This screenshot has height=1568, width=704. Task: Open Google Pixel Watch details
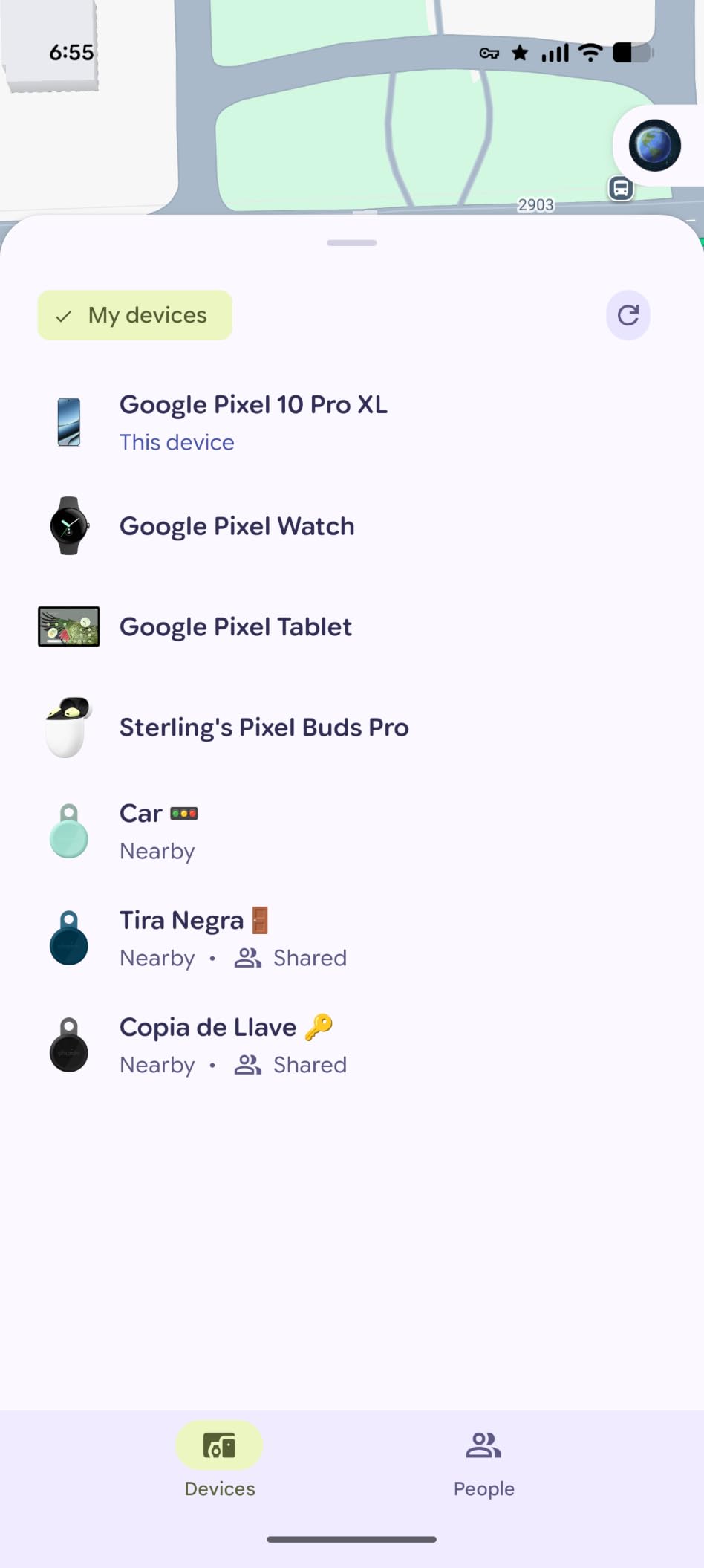(352, 526)
